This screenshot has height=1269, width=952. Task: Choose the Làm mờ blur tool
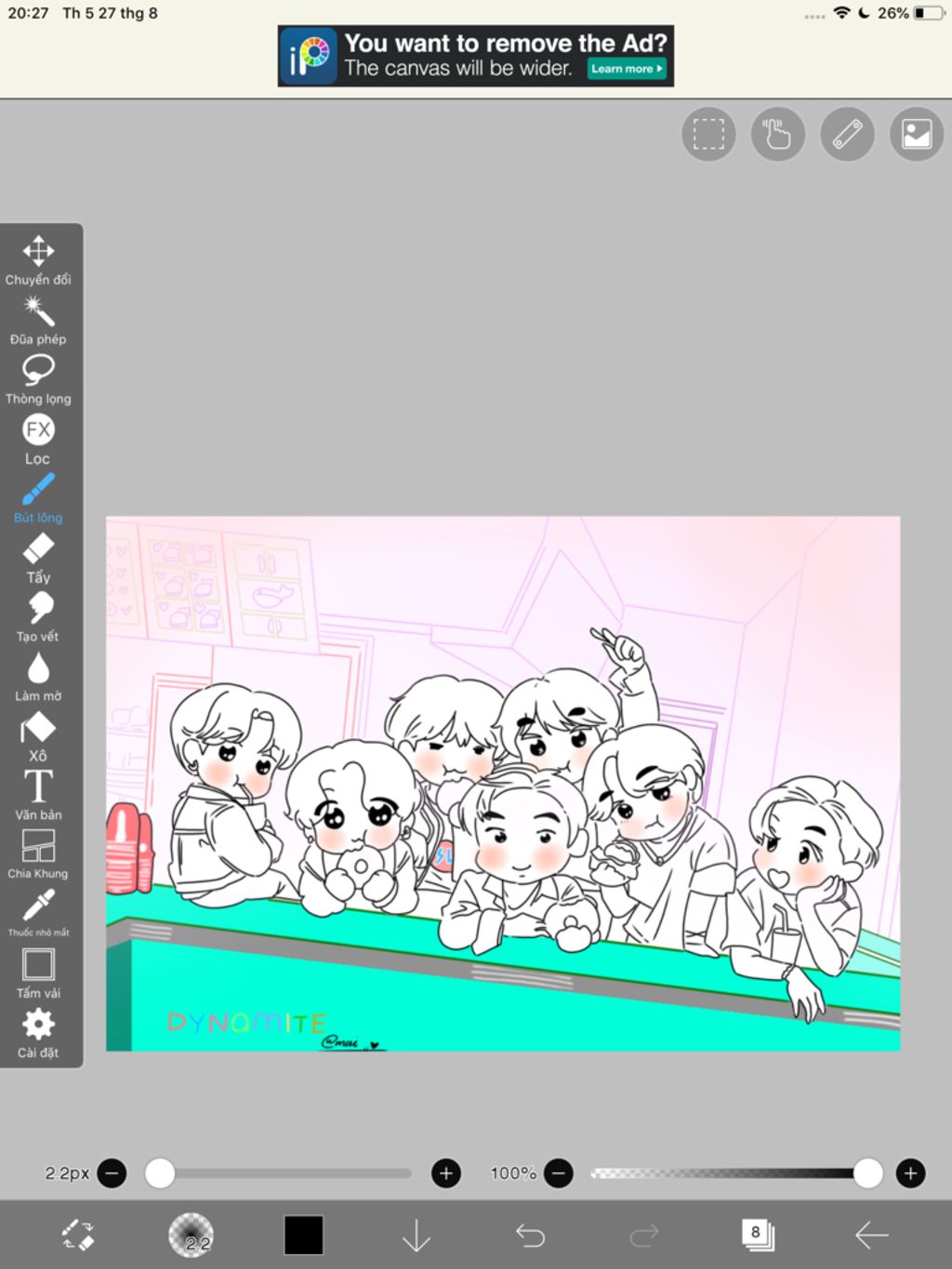coord(38,677)
